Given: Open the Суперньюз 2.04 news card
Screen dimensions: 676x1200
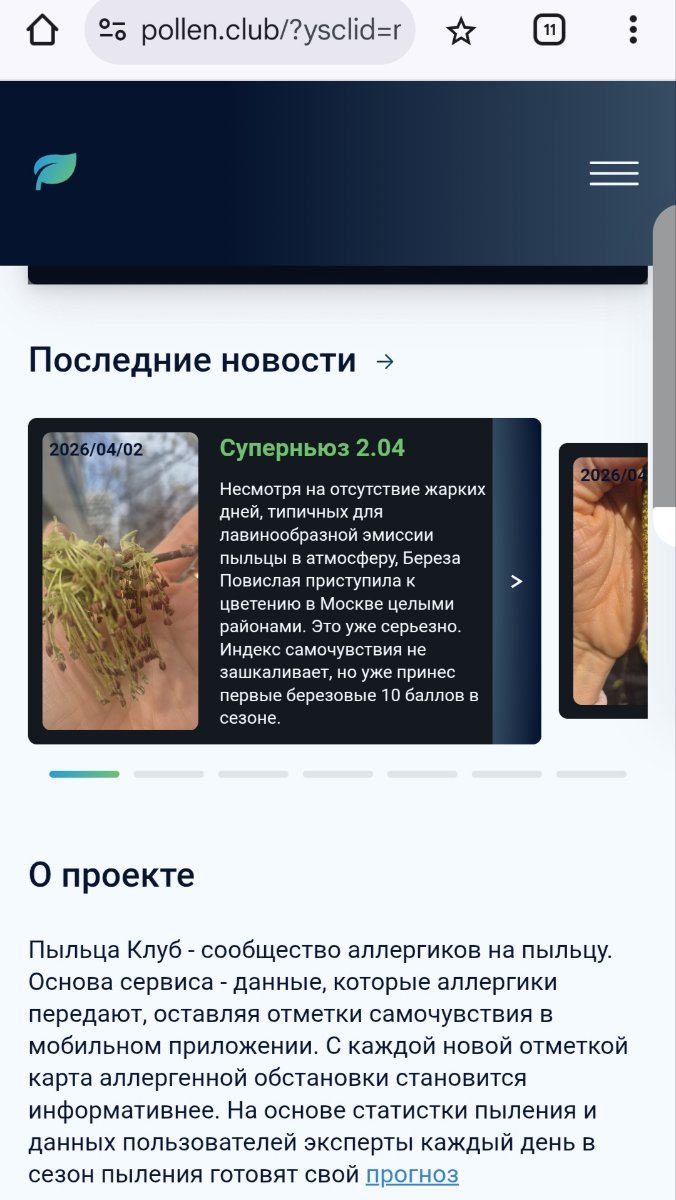Looking at the screenshot, I should 311,447.
